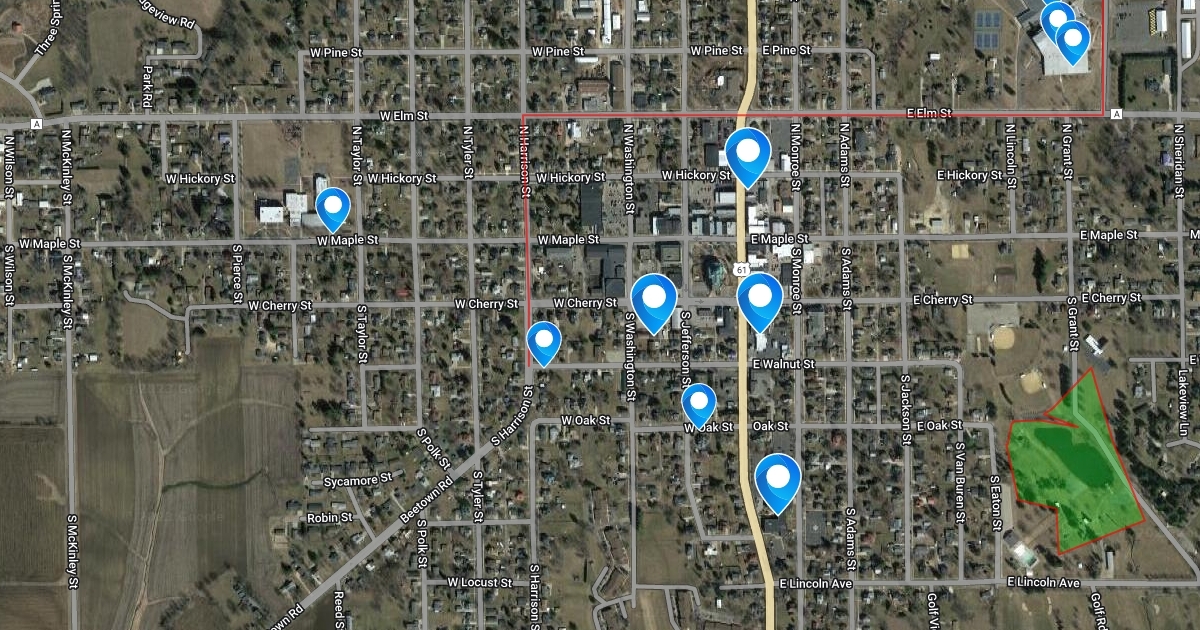Select the map pin on W Maple St near N Taylor St

(x=332, y=207)
